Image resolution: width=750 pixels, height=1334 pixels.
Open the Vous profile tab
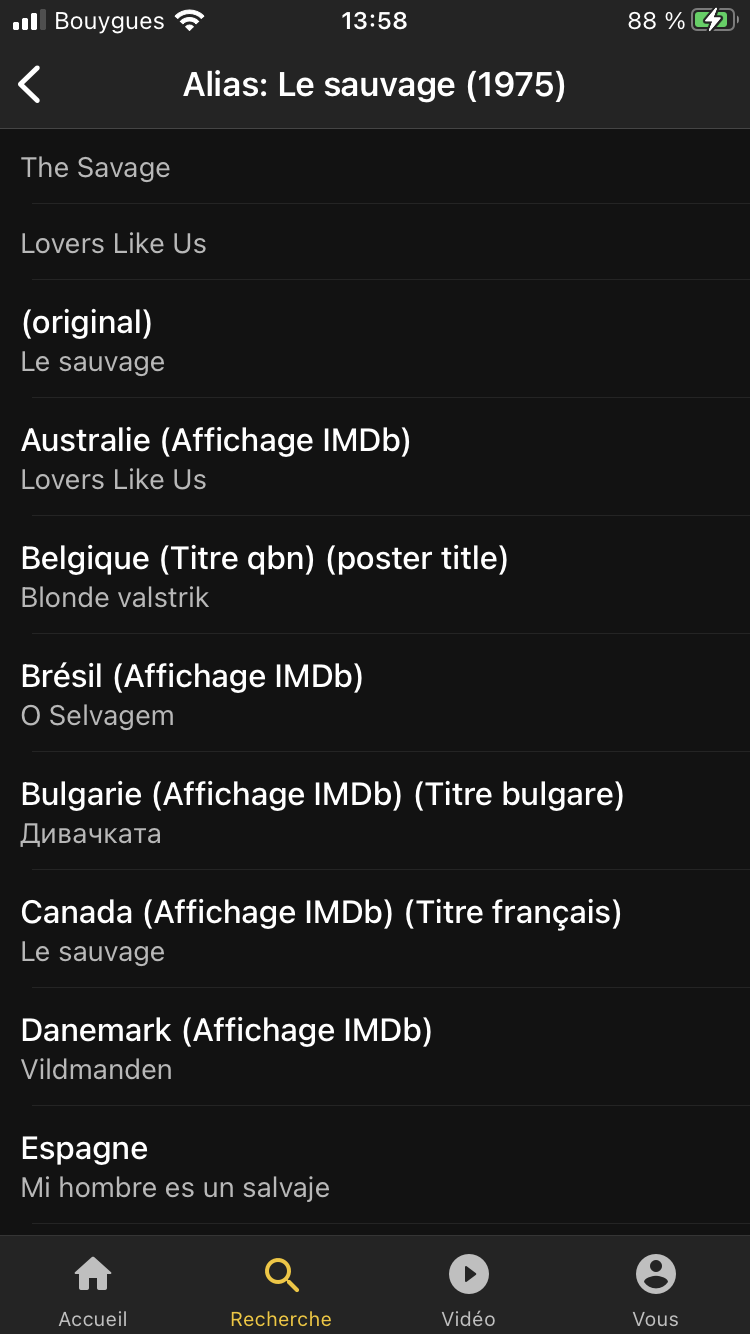[x=656, y=1289]
